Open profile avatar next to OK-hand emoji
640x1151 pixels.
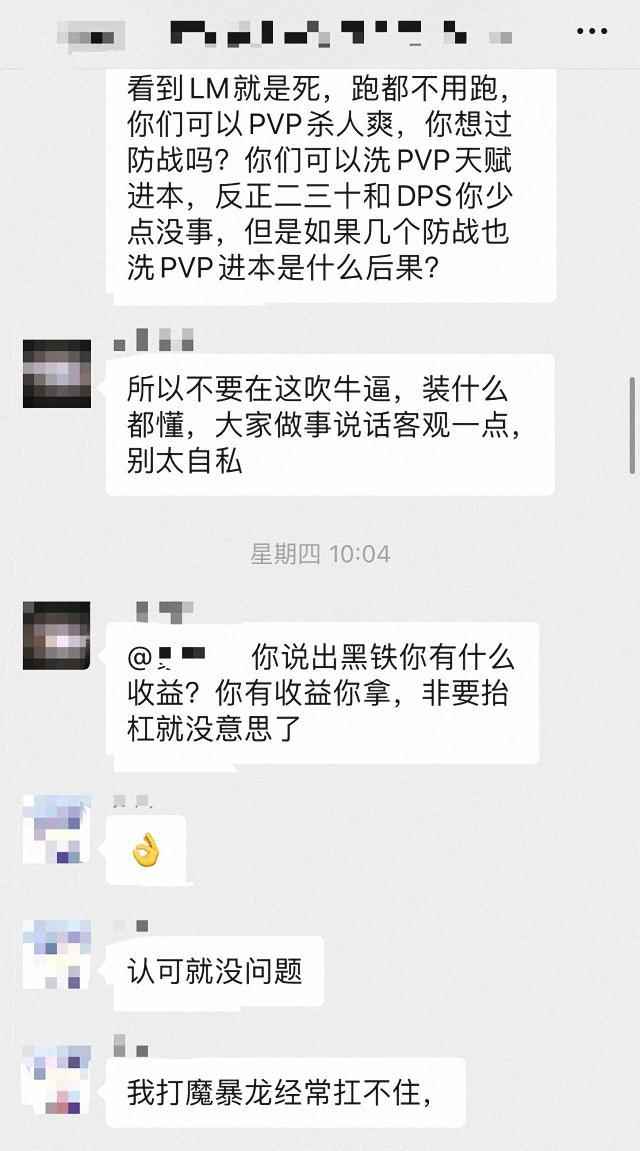click(57, 829)
